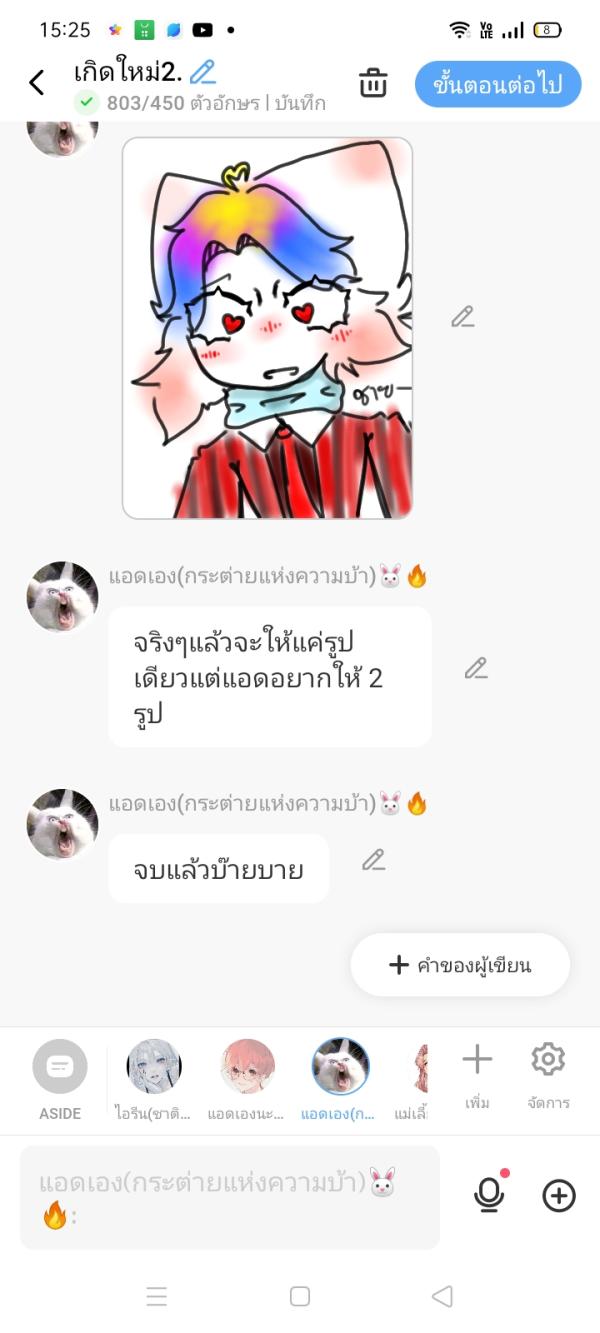This screenshot has height=1333, width=600.
Task: Add a new character with เพิ่ม
Action: pos(477,1073)
